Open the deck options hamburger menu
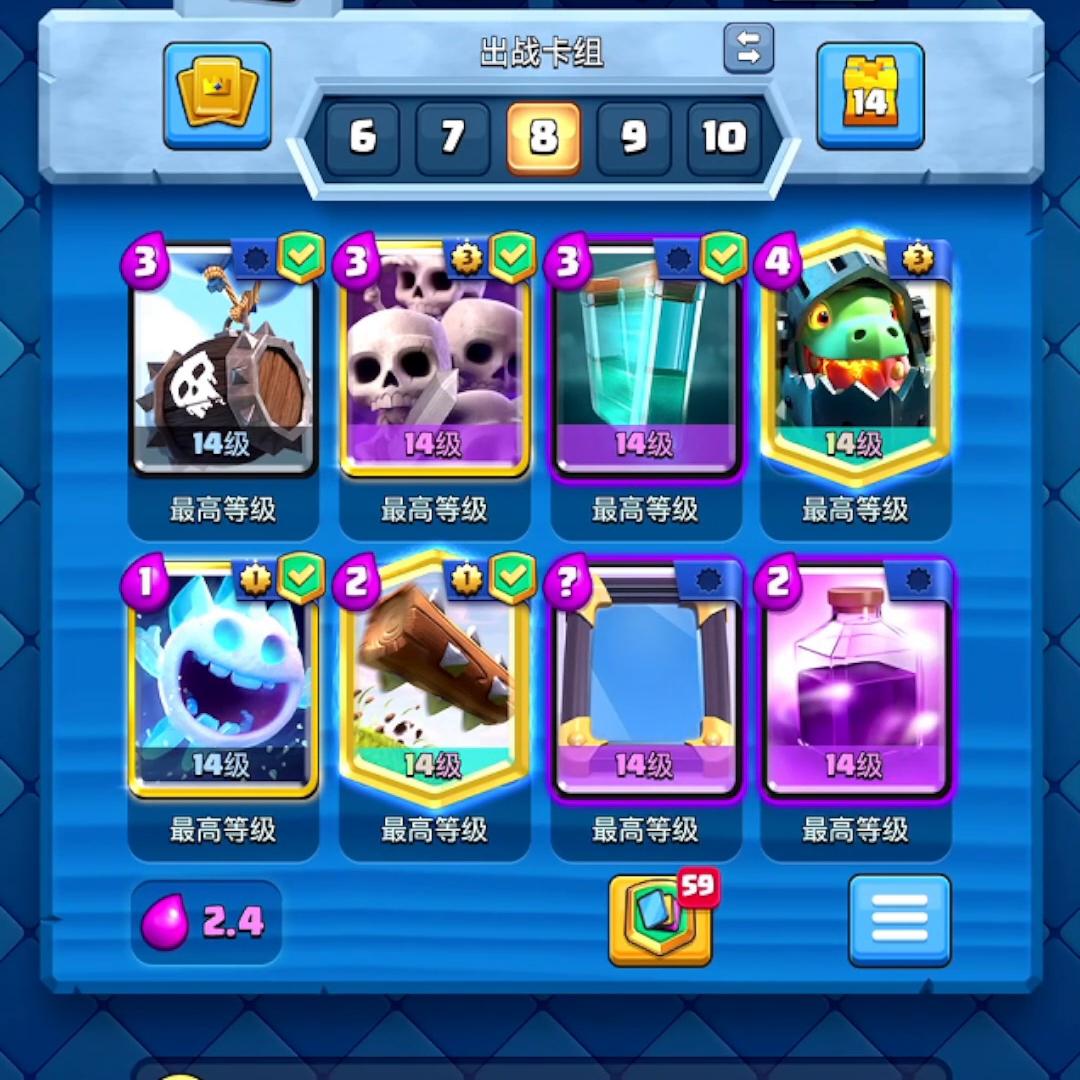Viewport: 1080px width, 1080px height. tap(899, 920)
